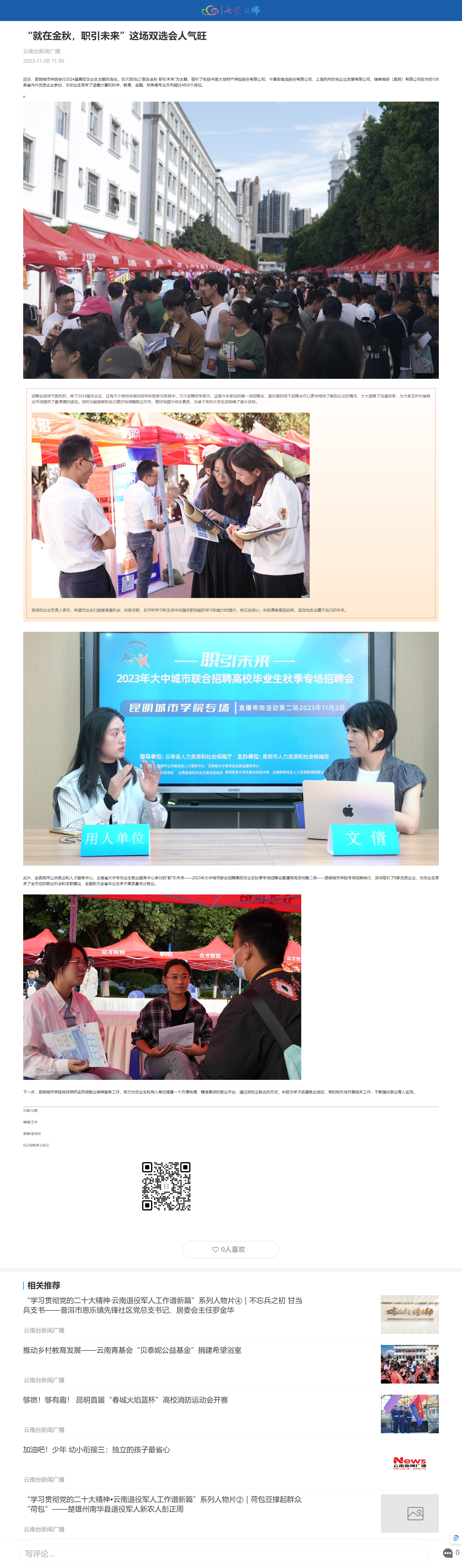
Task: Like this article with 0人喜欢 button
Action: [x=231, y=1249]
